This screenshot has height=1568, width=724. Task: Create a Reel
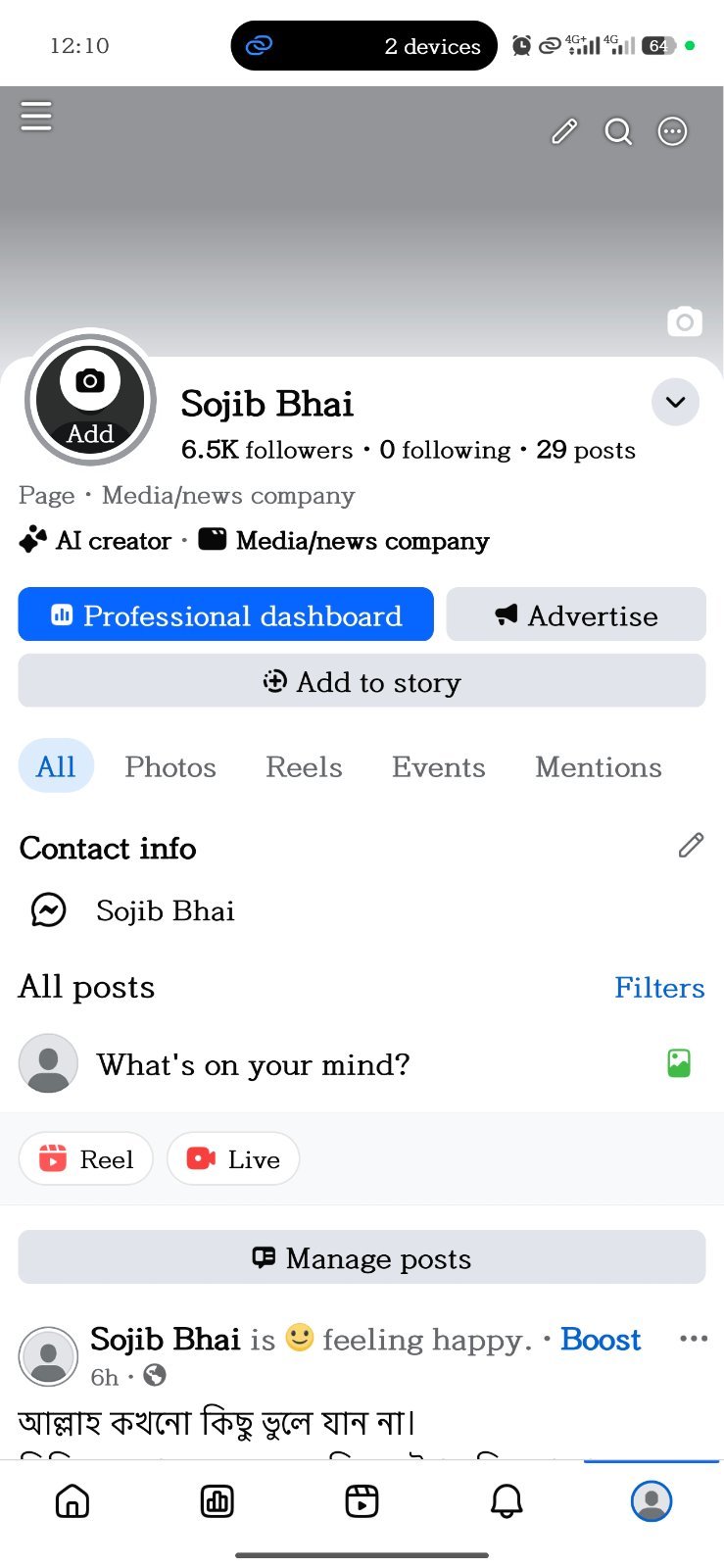tap(86, 1158)
